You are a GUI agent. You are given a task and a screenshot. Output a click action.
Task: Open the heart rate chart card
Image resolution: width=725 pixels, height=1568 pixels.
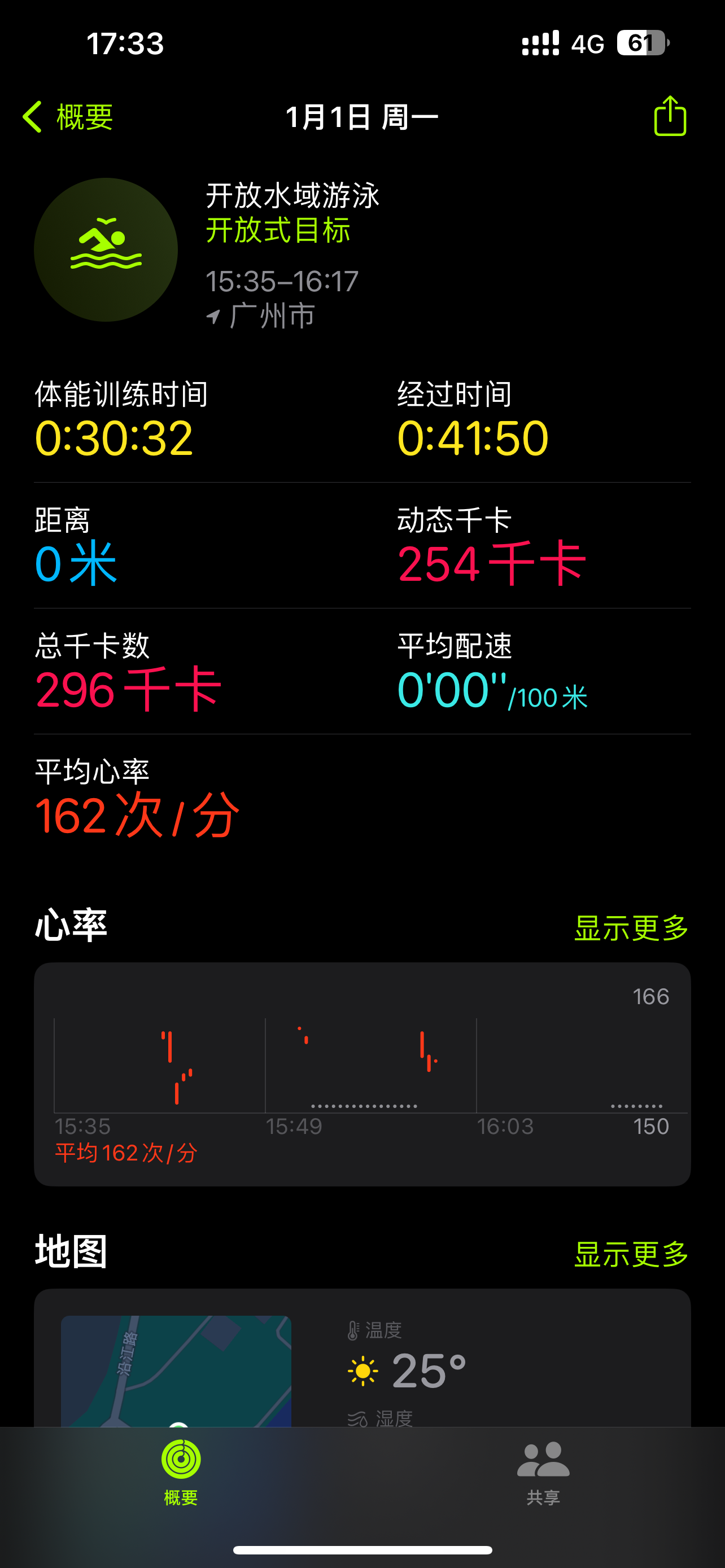(362, 1074)
